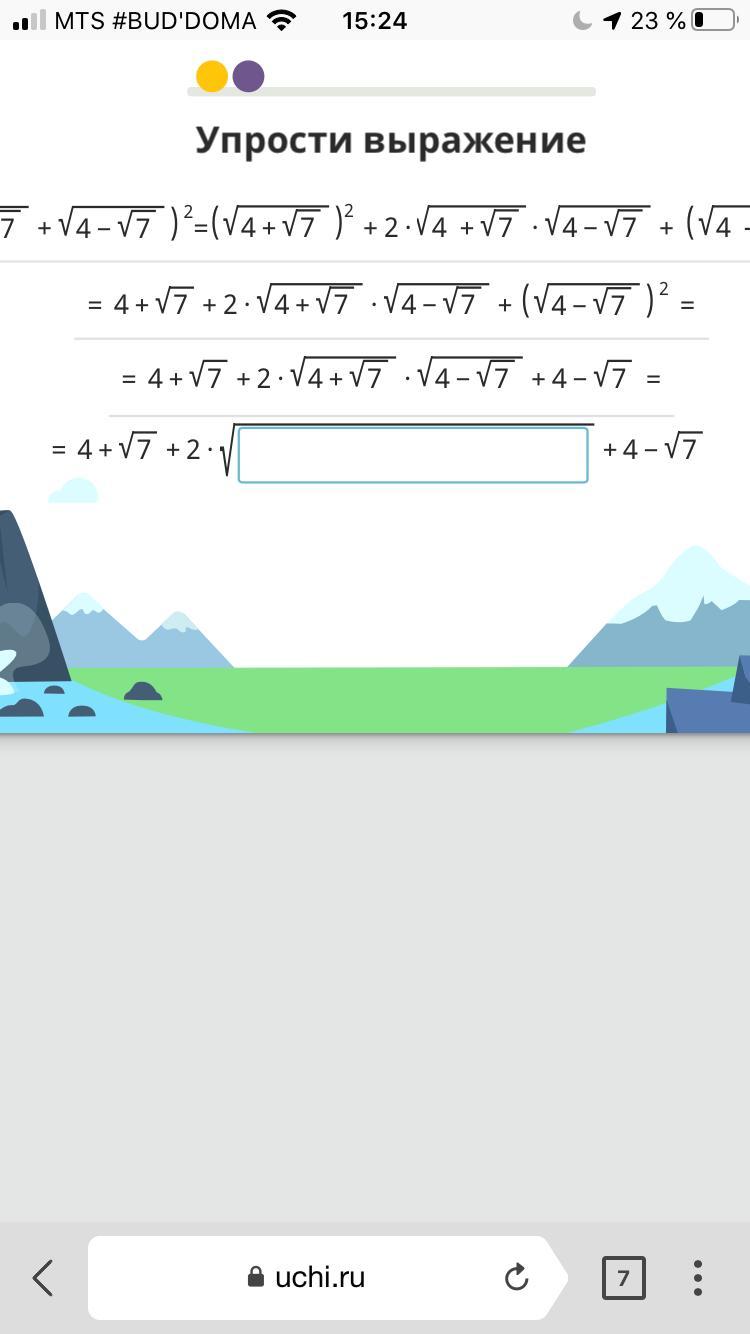Open the browser's three-dot overflow menu
The width and height of the screenshot is (750, 1334).
[697, 1277]
